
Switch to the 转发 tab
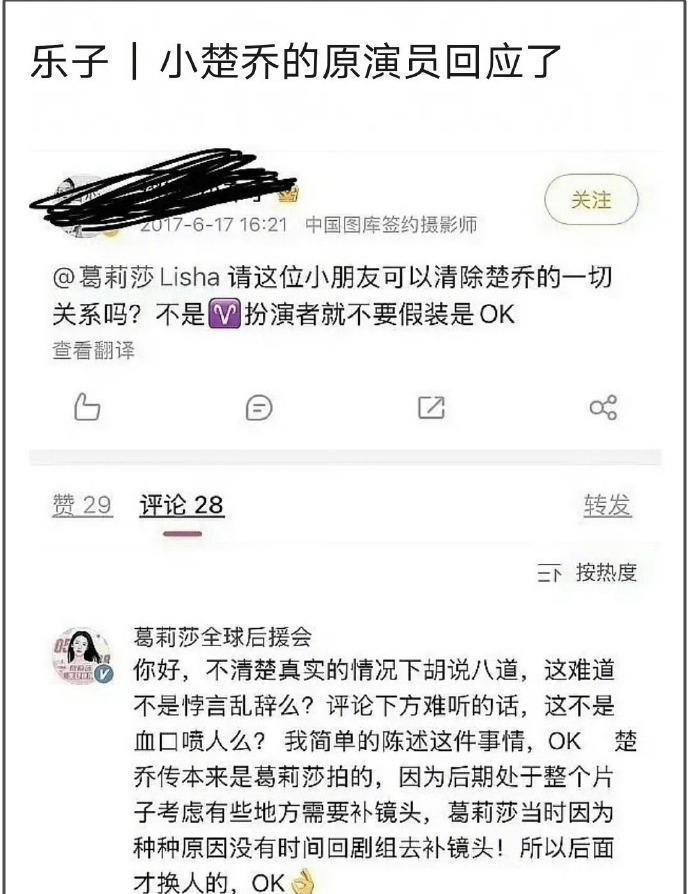click(607, 505)
